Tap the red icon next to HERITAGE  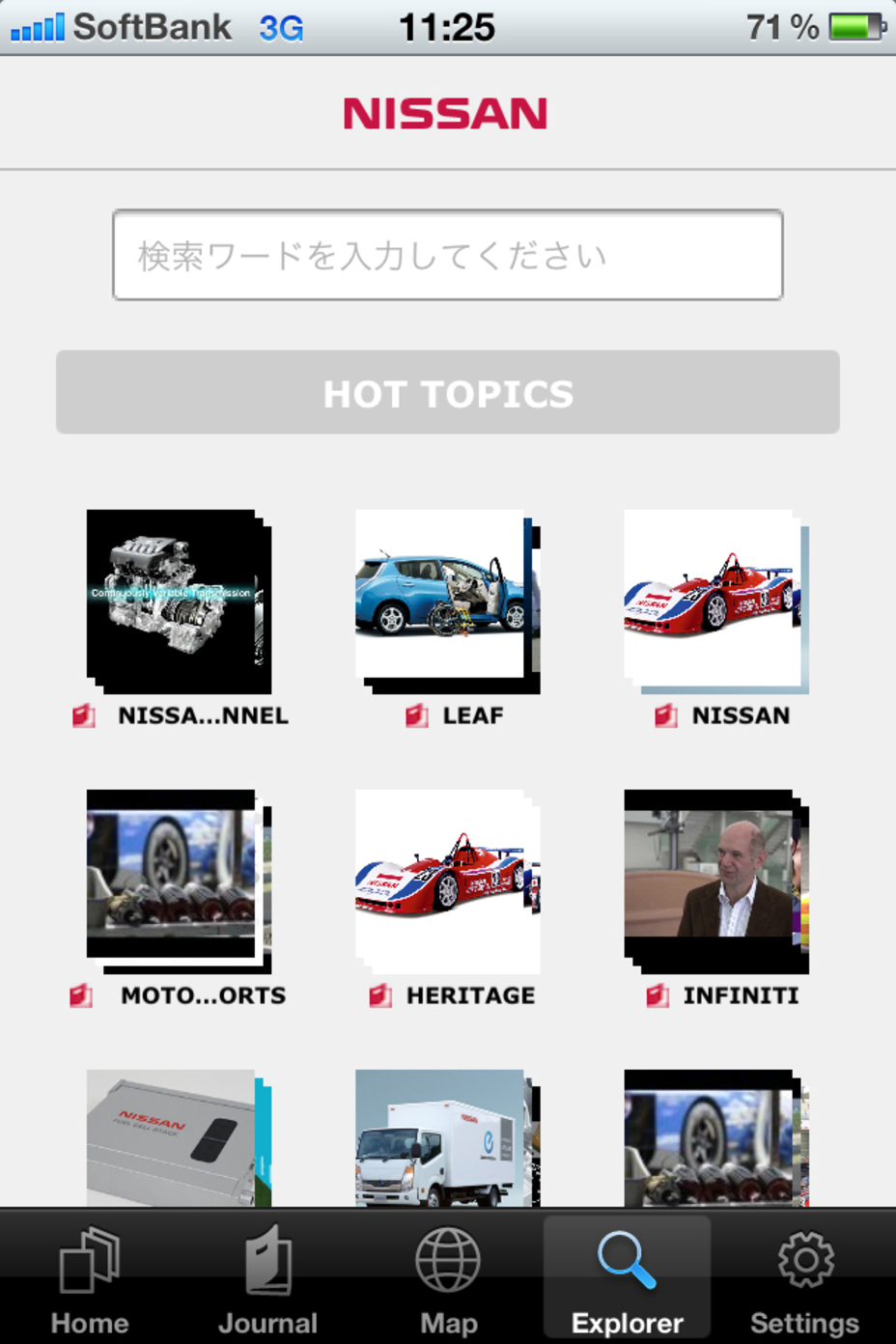(x=378, y=996)
